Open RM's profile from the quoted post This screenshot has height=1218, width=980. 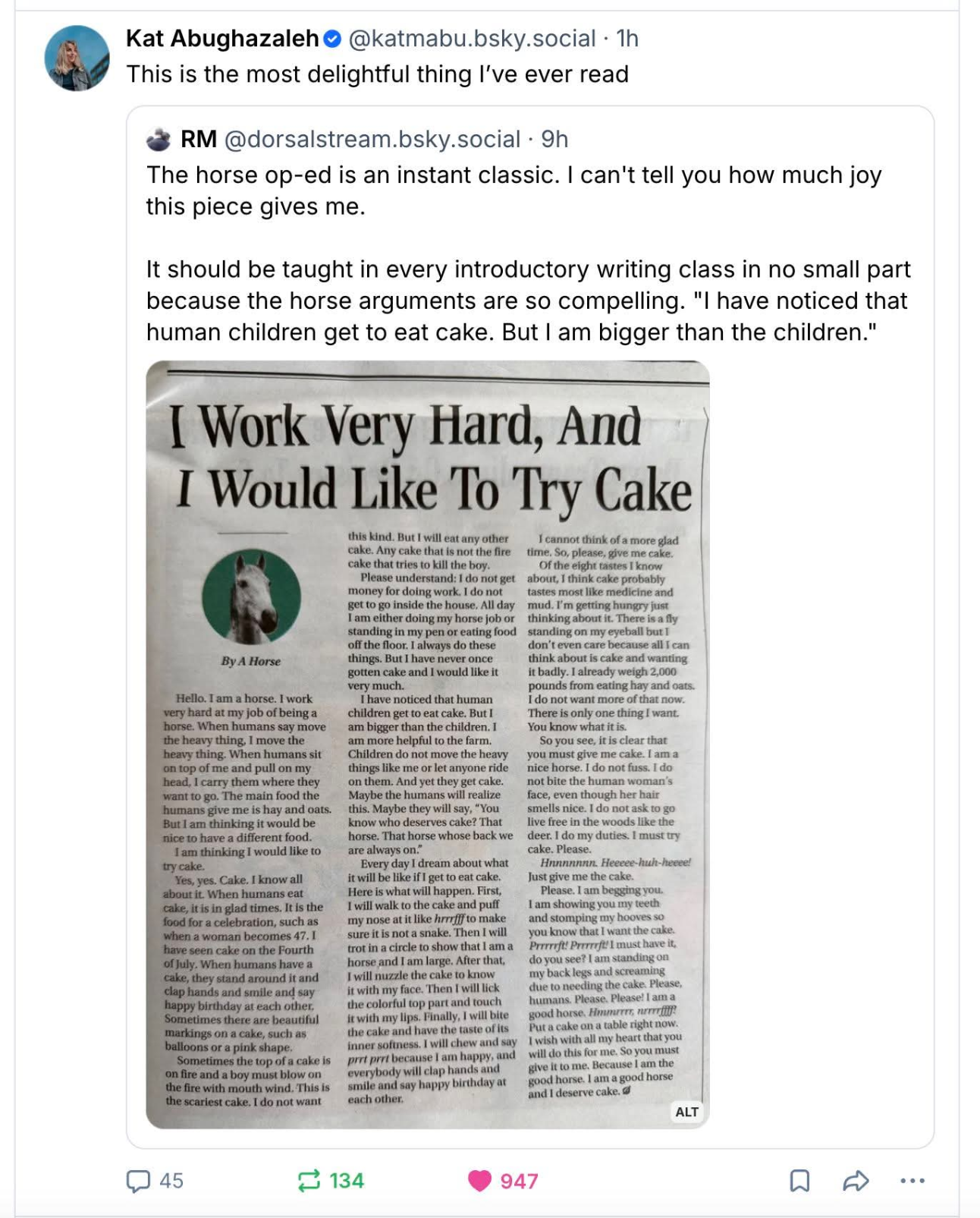[x=199, y=139]
